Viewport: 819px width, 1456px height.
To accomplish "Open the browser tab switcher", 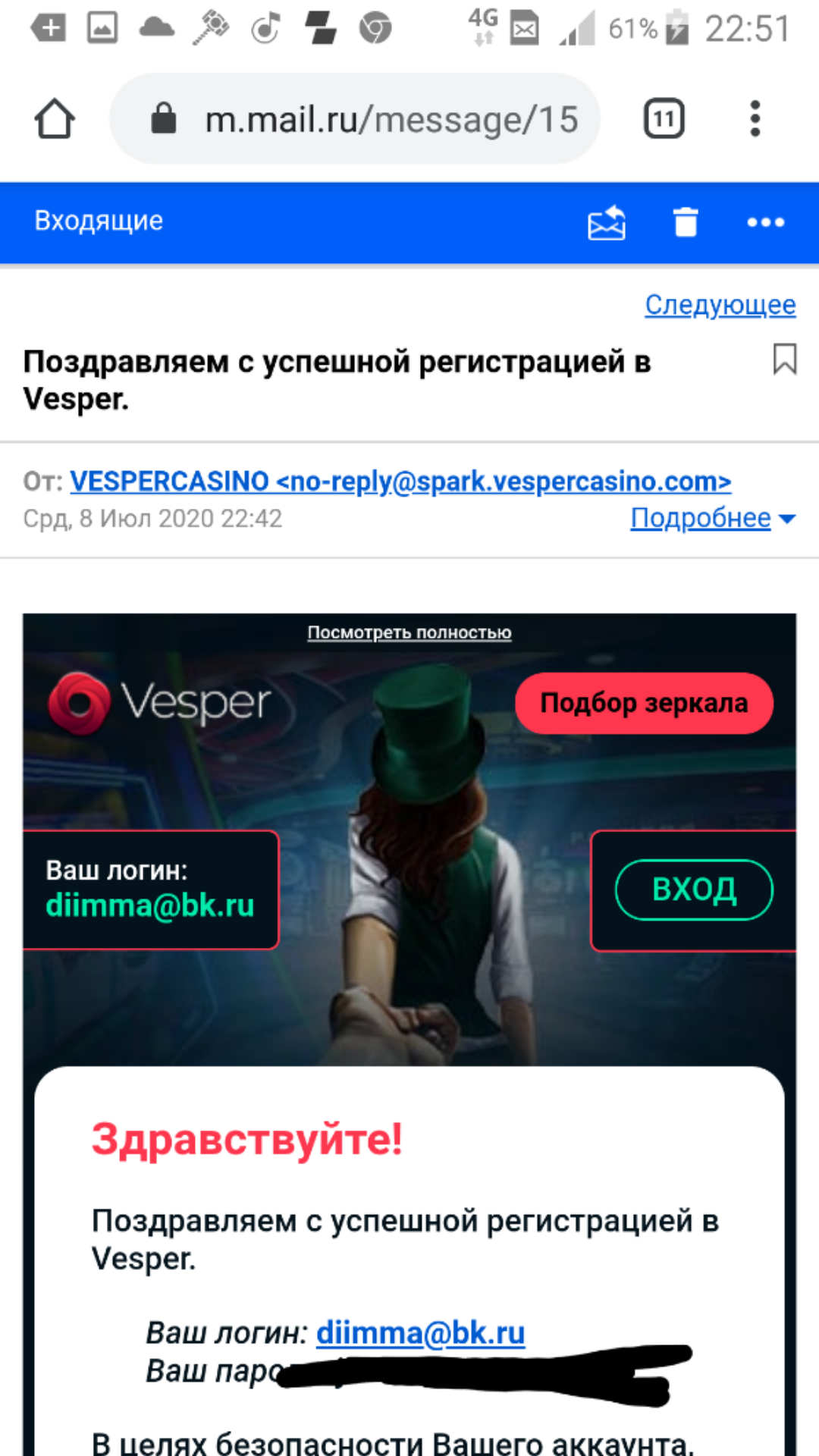I will coord(664,119).
